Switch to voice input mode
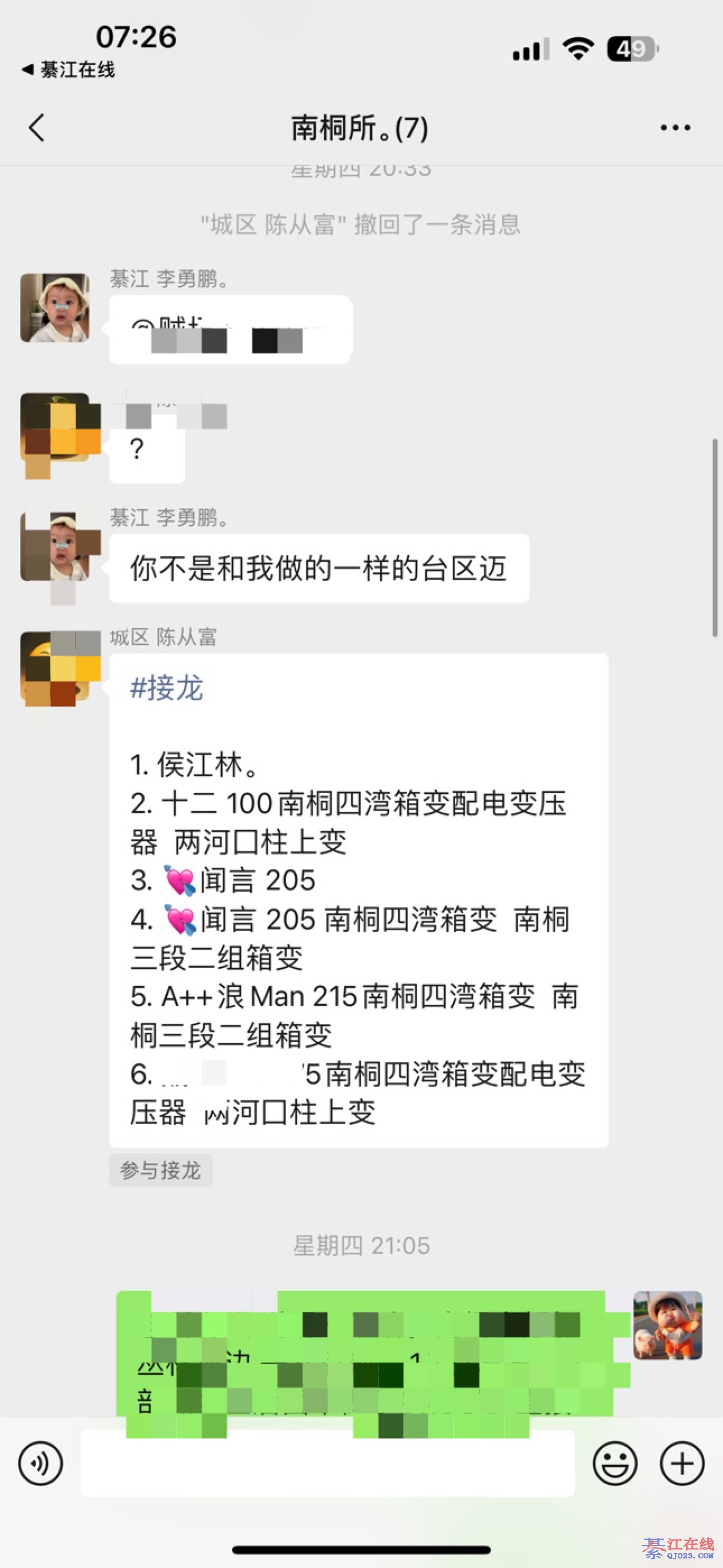723x1568 pixels. pos(41,1463)
